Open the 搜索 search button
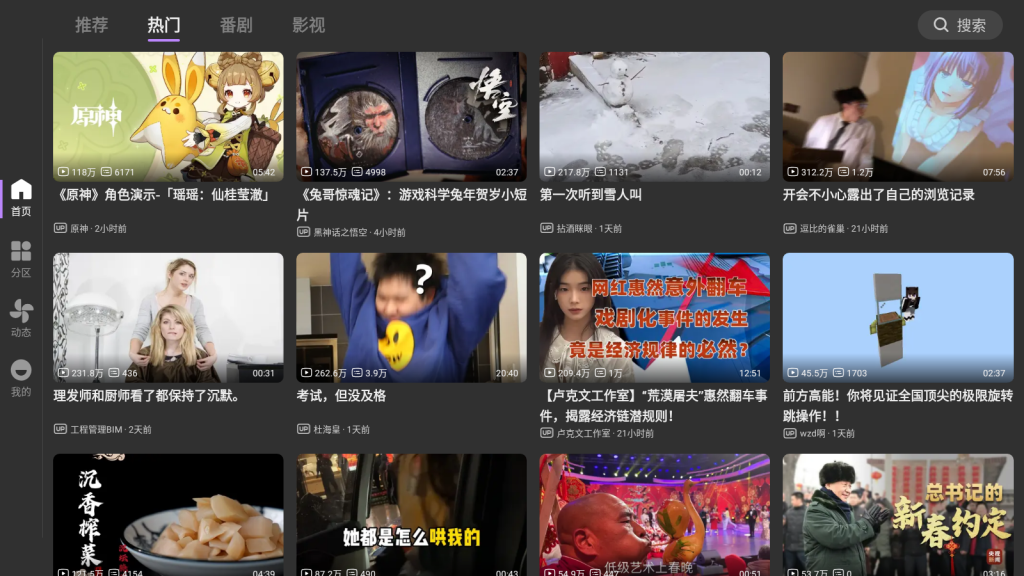The height and width of the screenshot is (576, 1024). click(959, 25)
